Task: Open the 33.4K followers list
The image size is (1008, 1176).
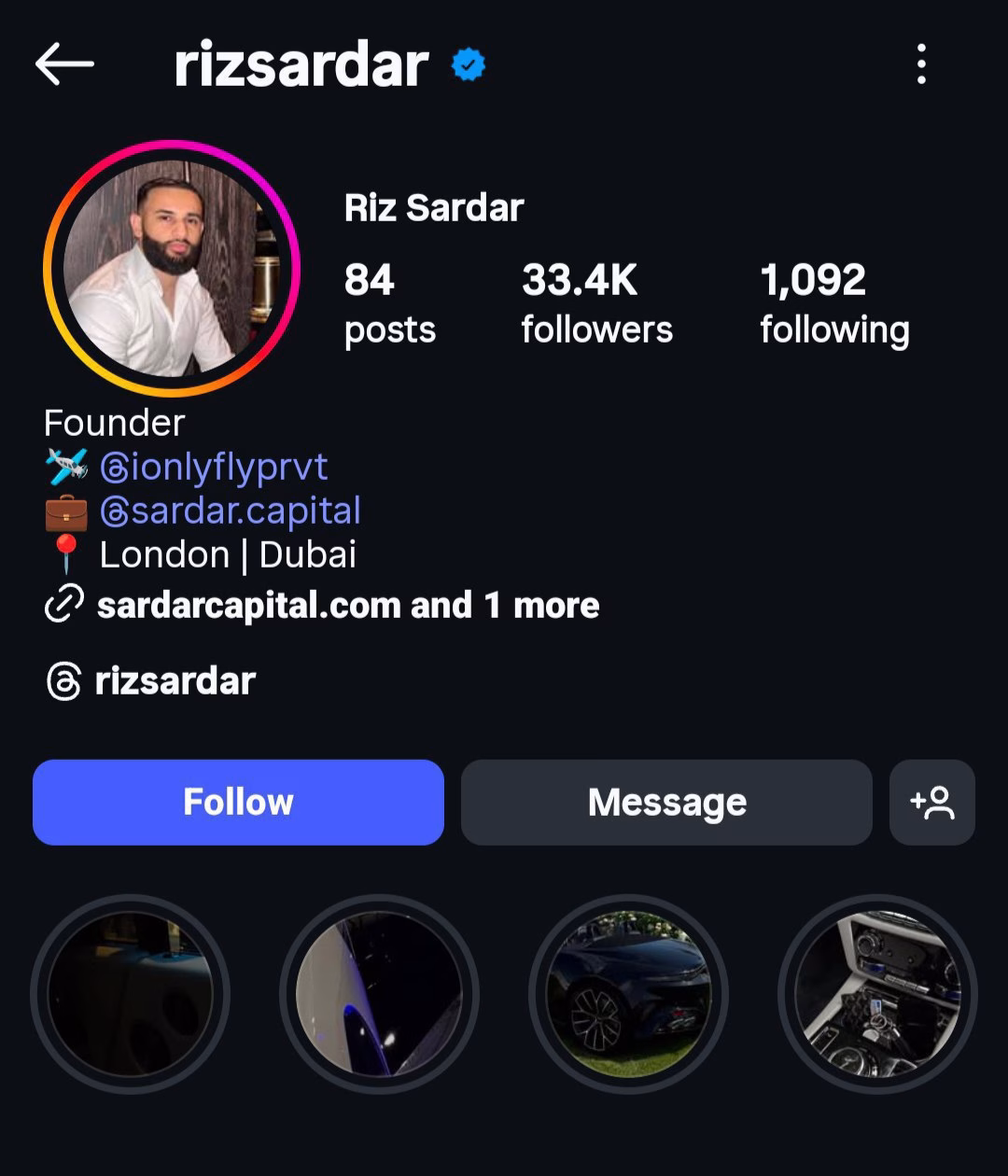Action: (x=596, y=303)
